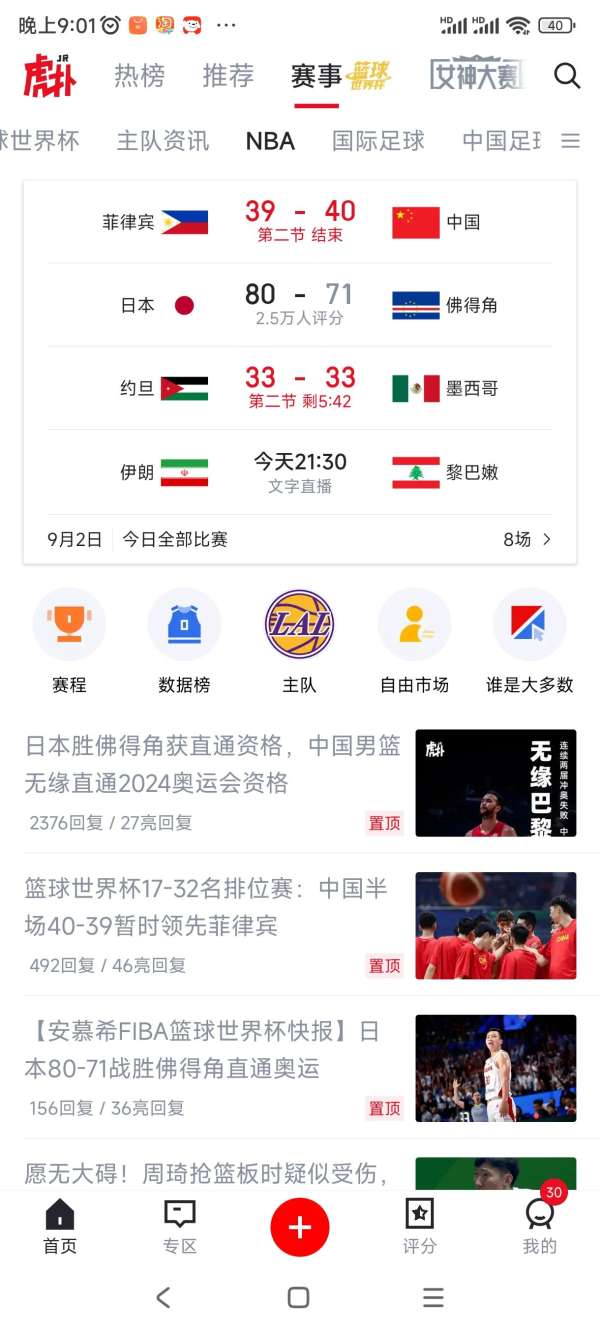Open the 赛程 schedule shortcut

coord(69,641)
